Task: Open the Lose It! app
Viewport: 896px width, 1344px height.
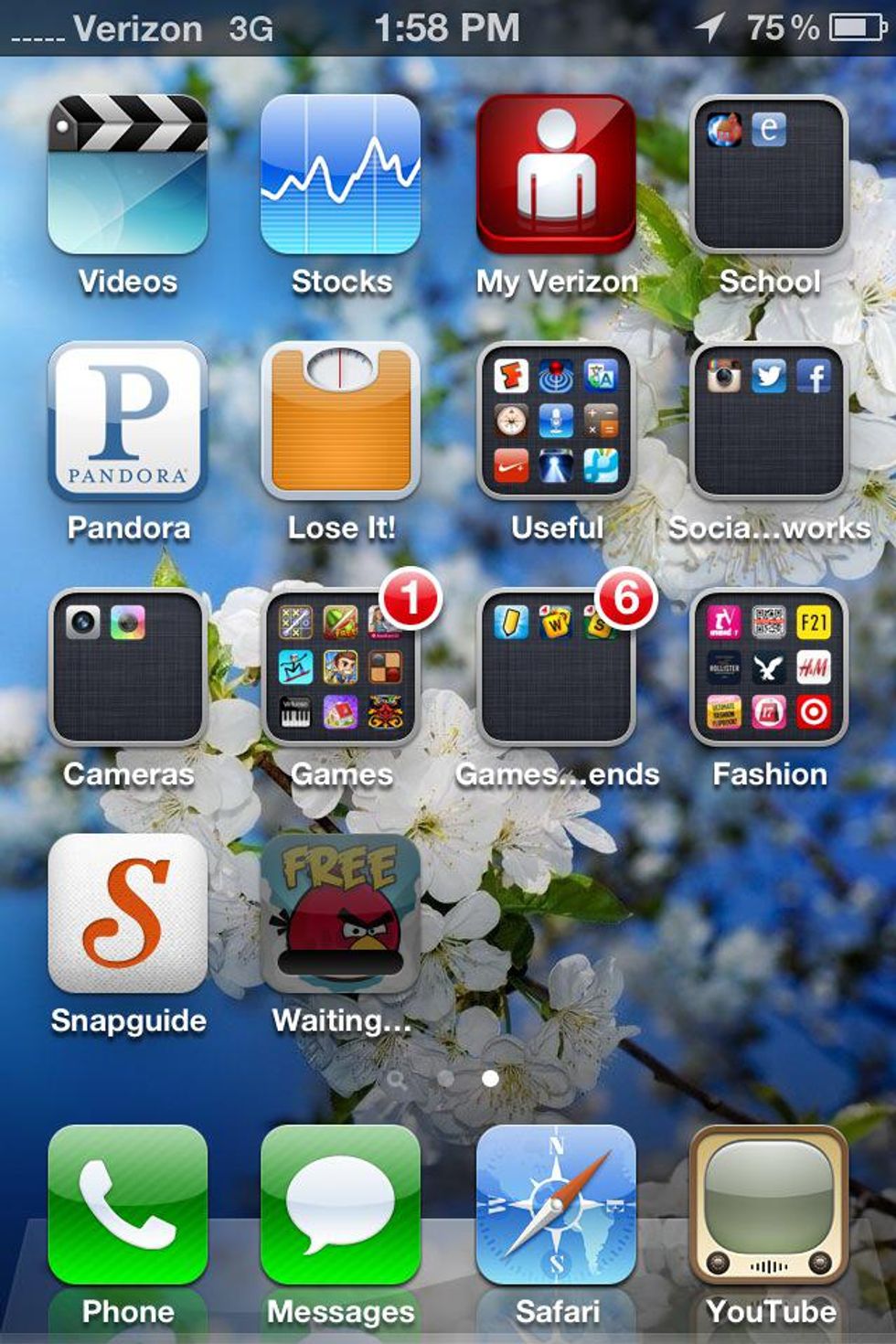Action: (341, 421)
